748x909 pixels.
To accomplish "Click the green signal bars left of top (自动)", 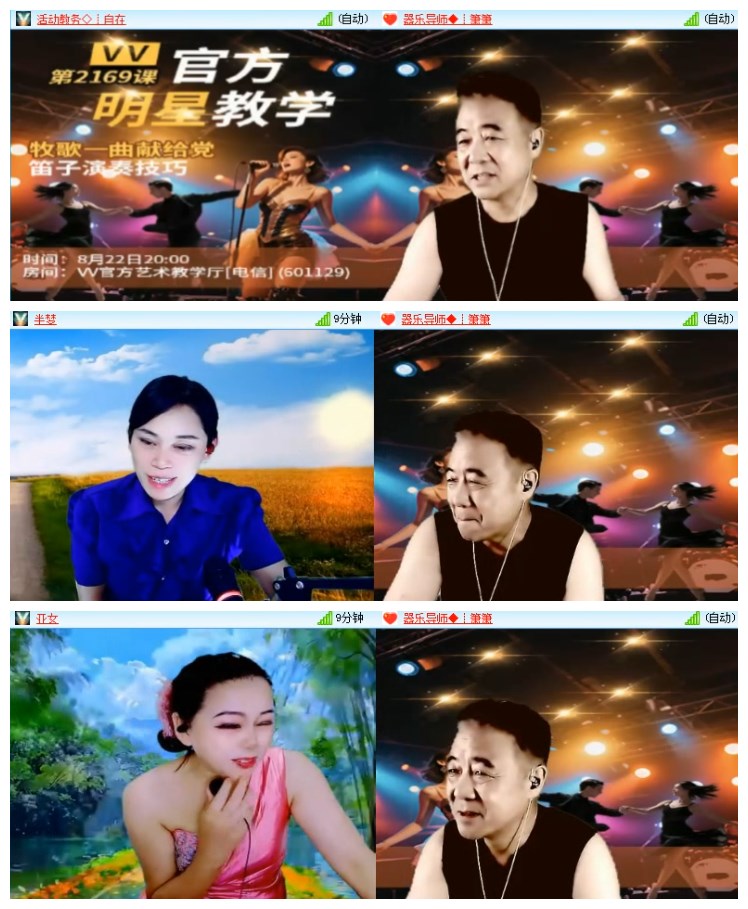I will click(x=325, y=17).
